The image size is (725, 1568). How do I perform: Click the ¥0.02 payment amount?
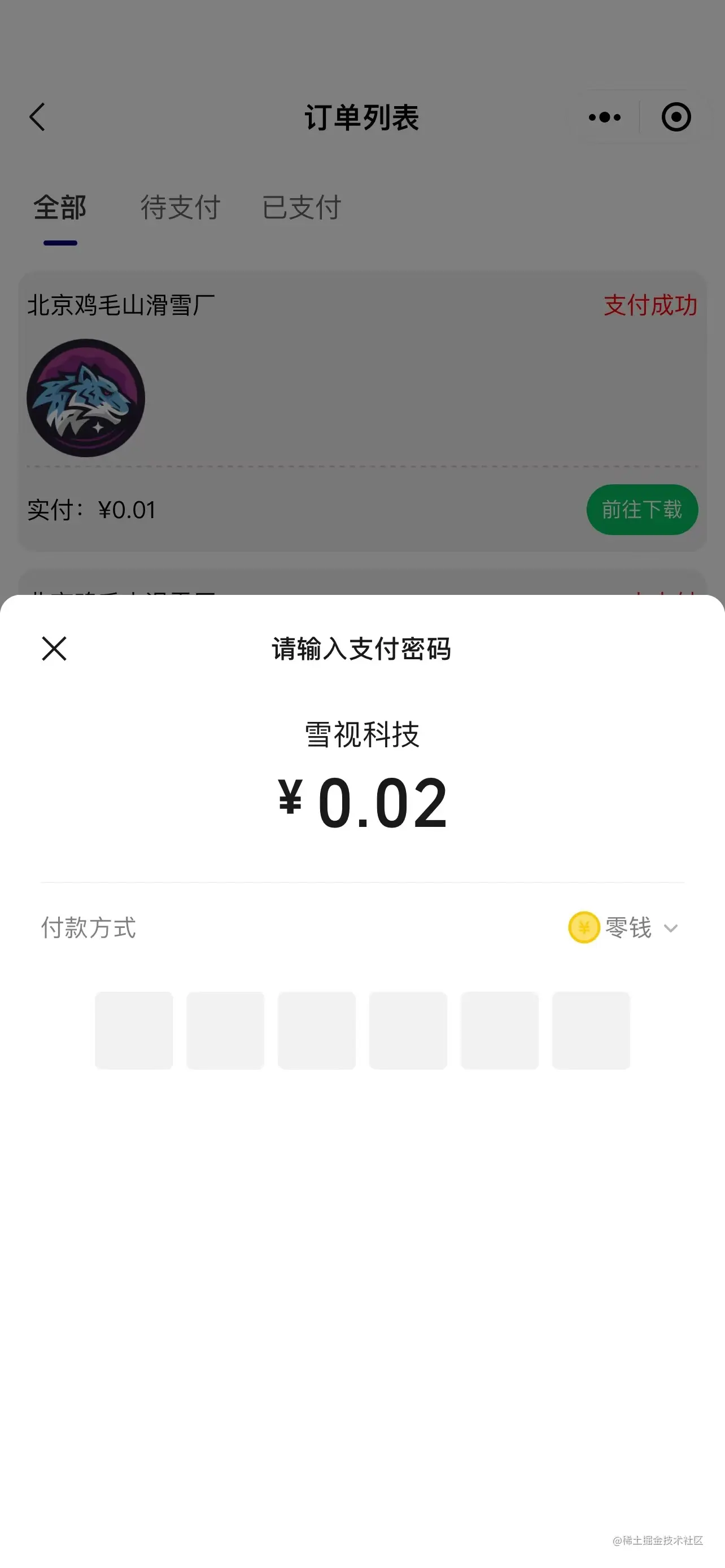(362, 804)
